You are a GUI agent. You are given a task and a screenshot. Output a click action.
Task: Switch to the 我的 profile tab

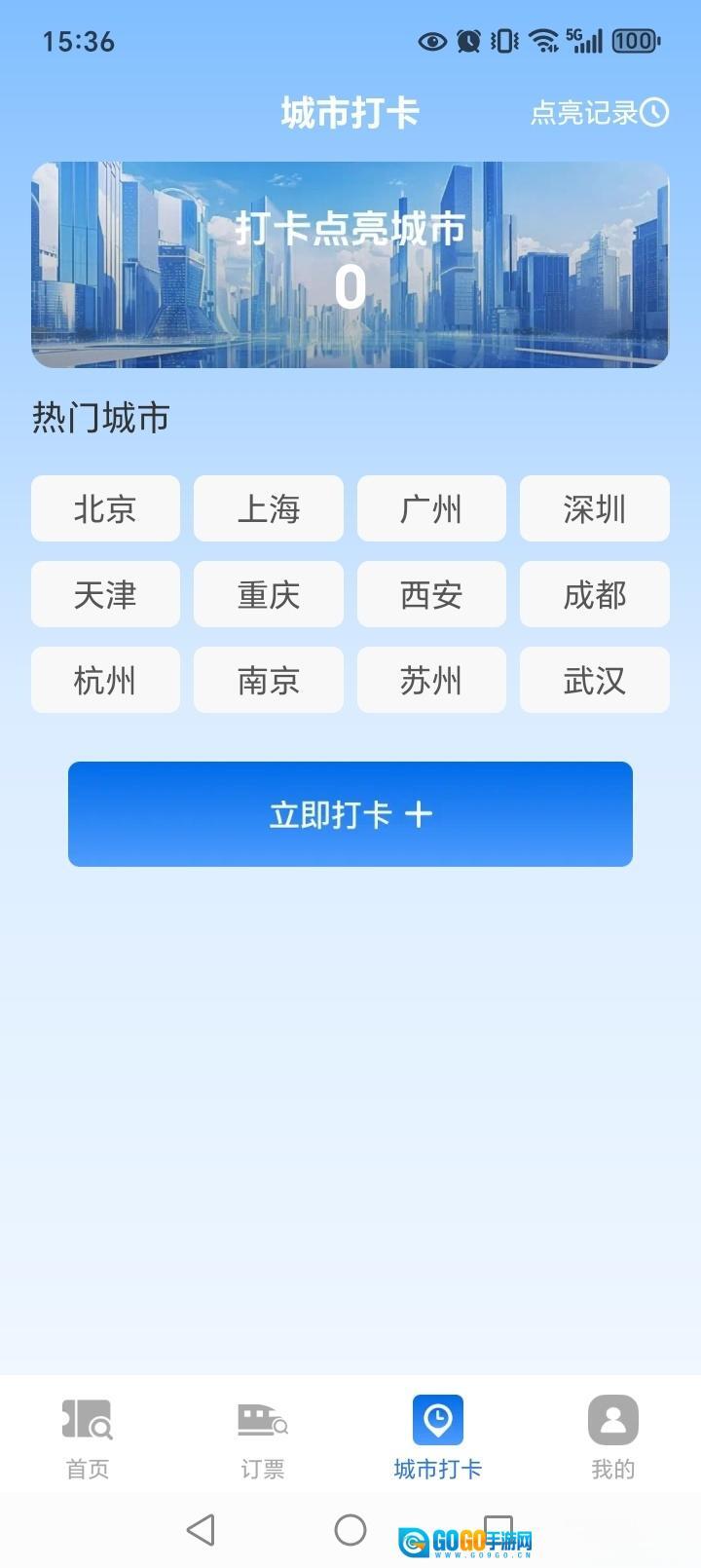pyautogui.click(x=613, y=1437)
